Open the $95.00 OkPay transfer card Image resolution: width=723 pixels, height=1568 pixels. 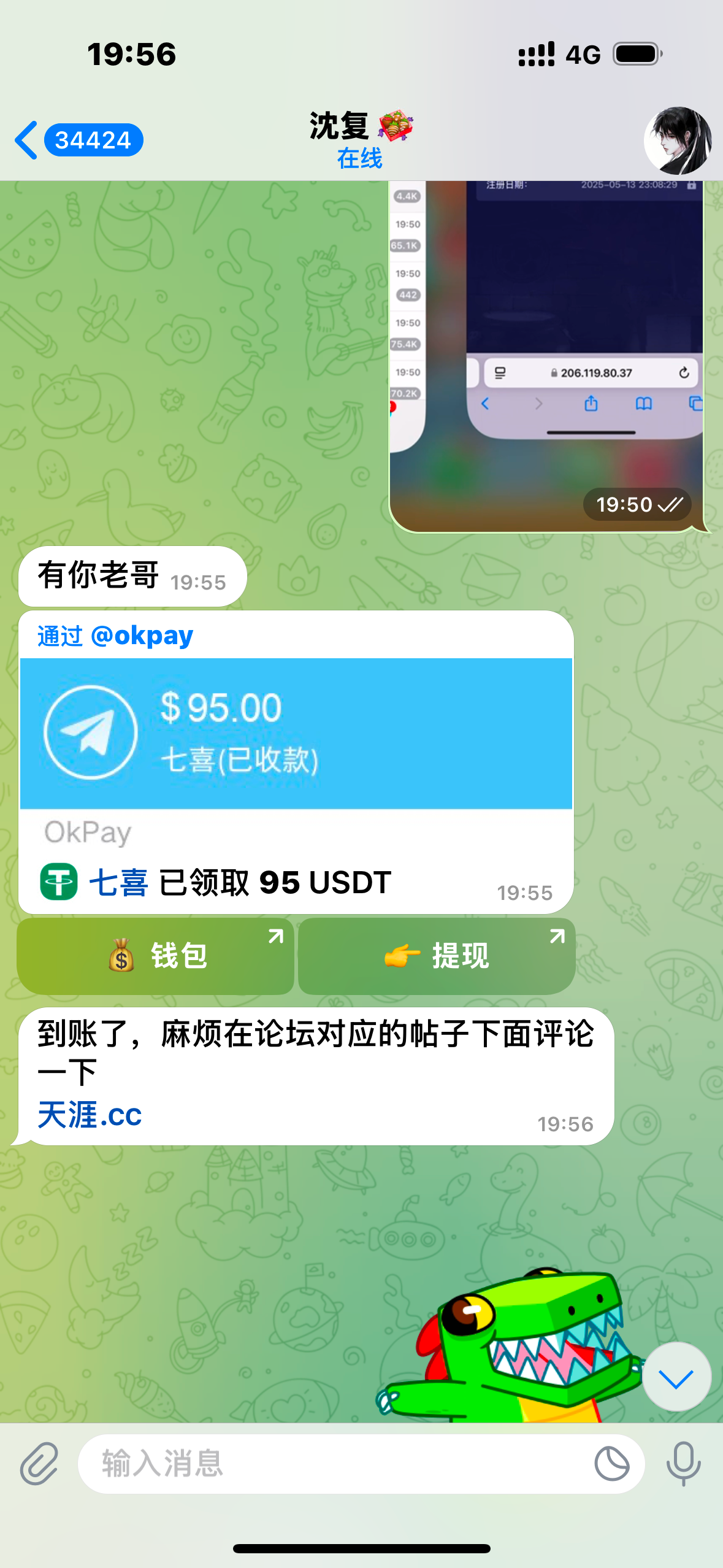(x=296, y=733)
